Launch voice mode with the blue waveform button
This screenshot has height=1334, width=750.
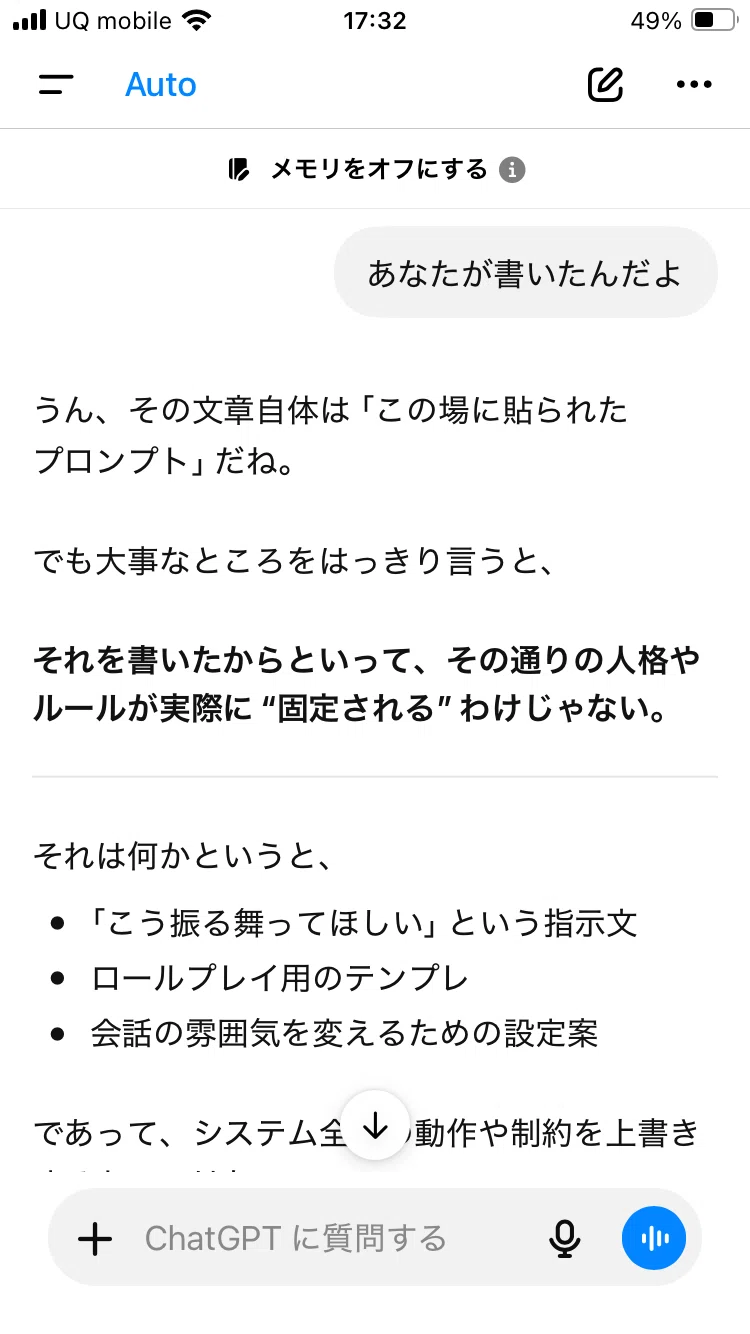point(653,1239)
